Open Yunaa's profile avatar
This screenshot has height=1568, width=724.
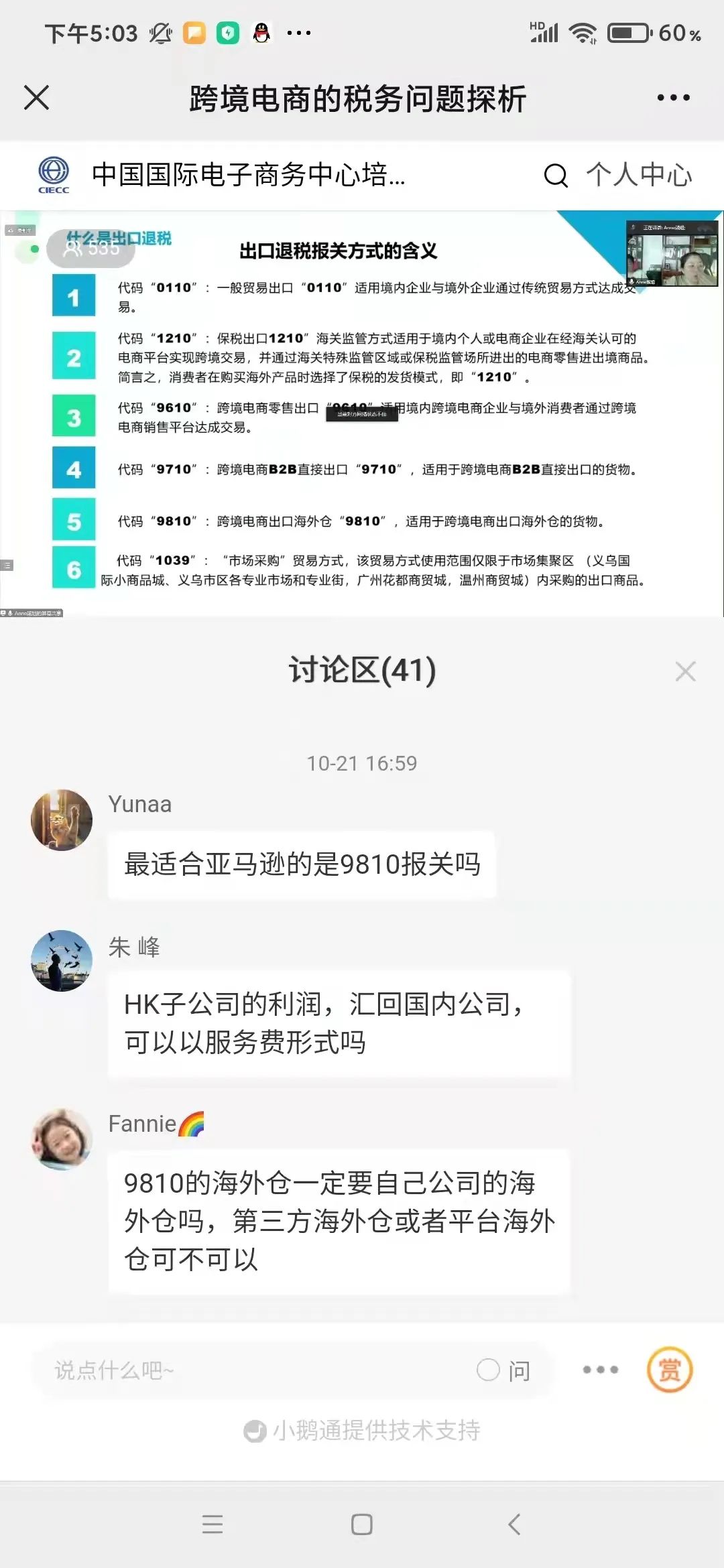pos(62,820)
